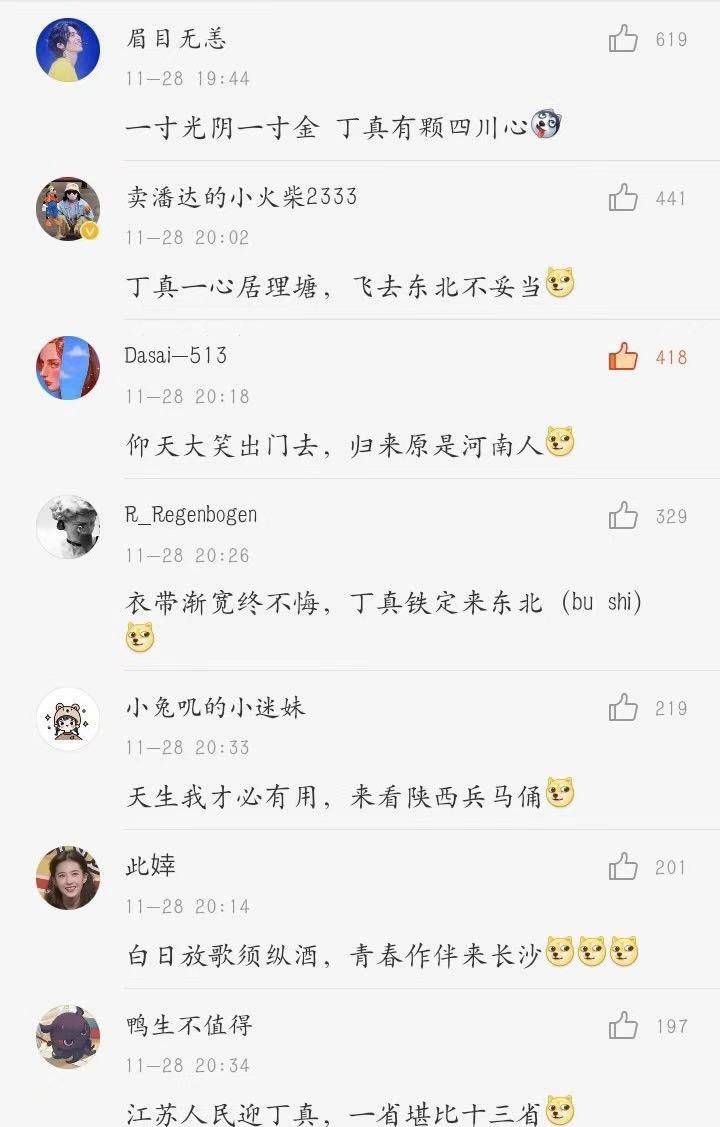Open username R_Regenbogen
Screen dimensions: 720x1127
point(190,515)
